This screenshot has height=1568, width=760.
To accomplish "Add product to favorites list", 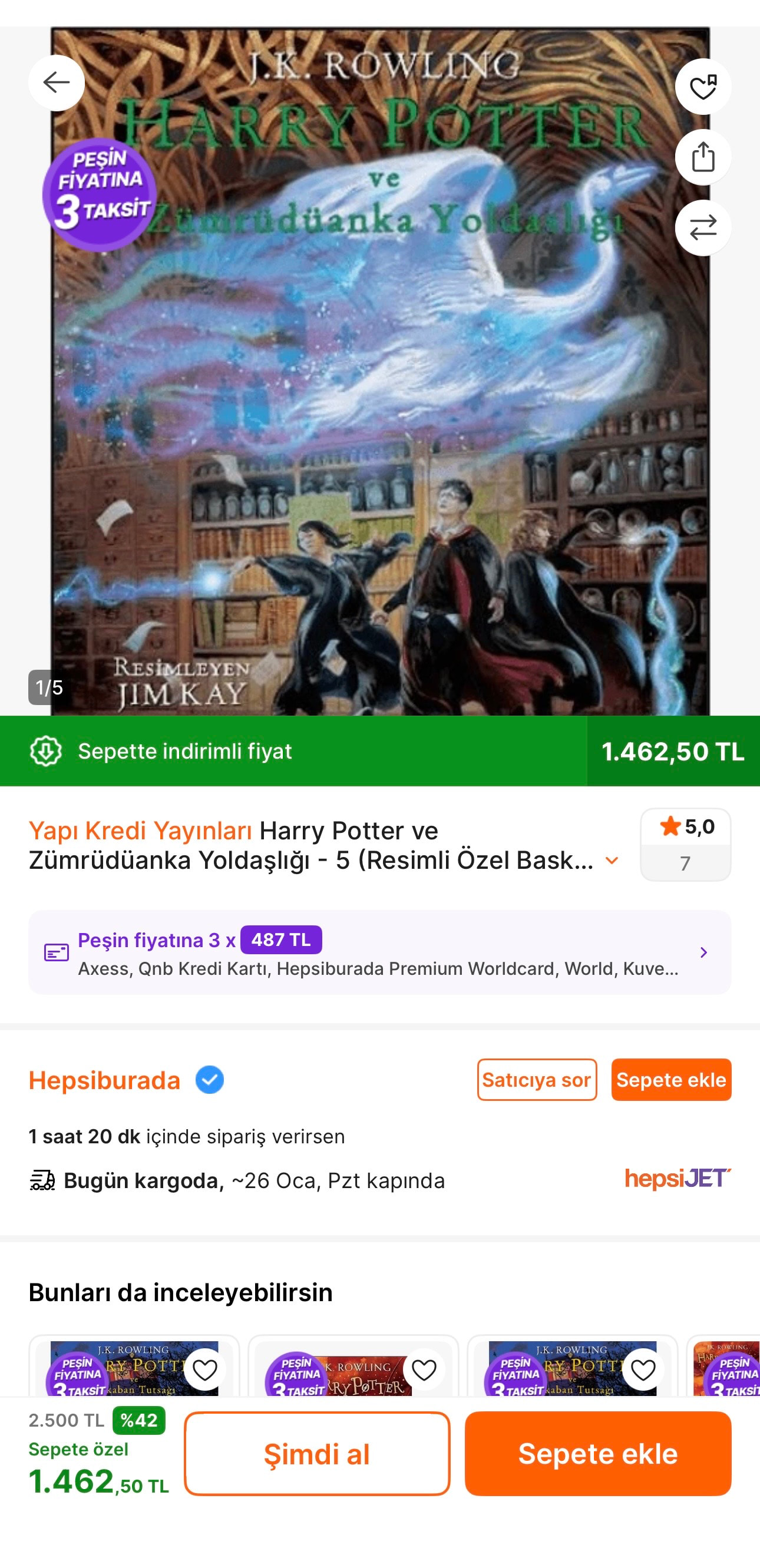I will pyautogui.click(x=703, y=87).
